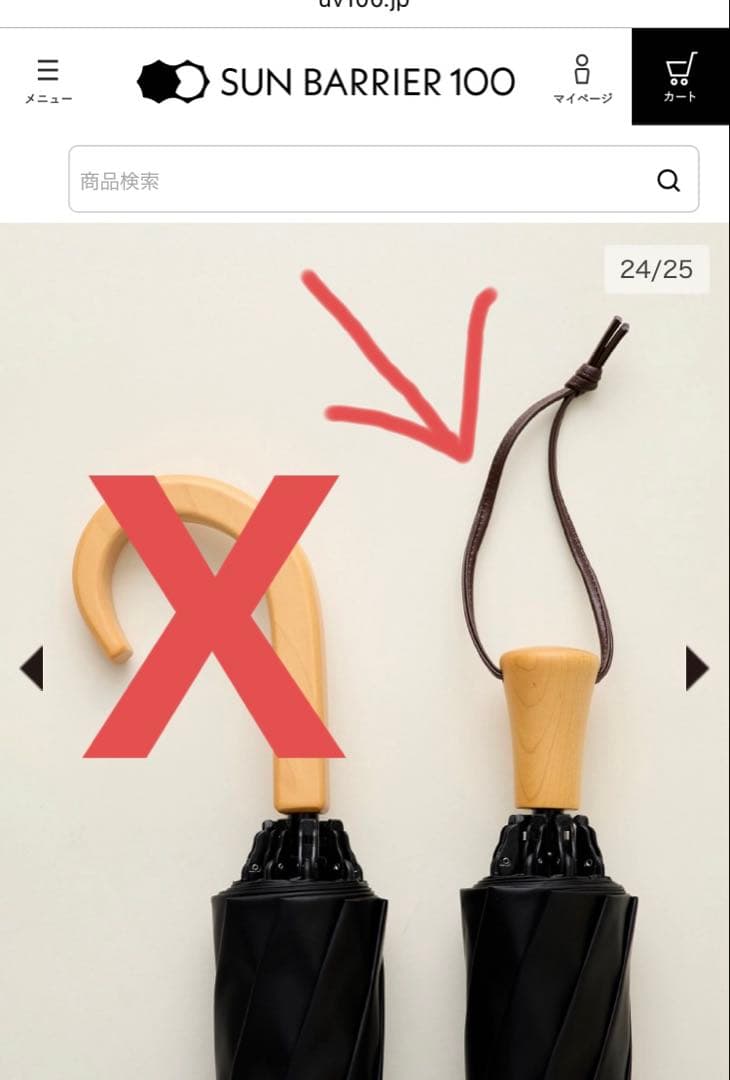730x1080 pixels.
Task: Open the カート shopping cart
Action: click(x=680, y=78)
